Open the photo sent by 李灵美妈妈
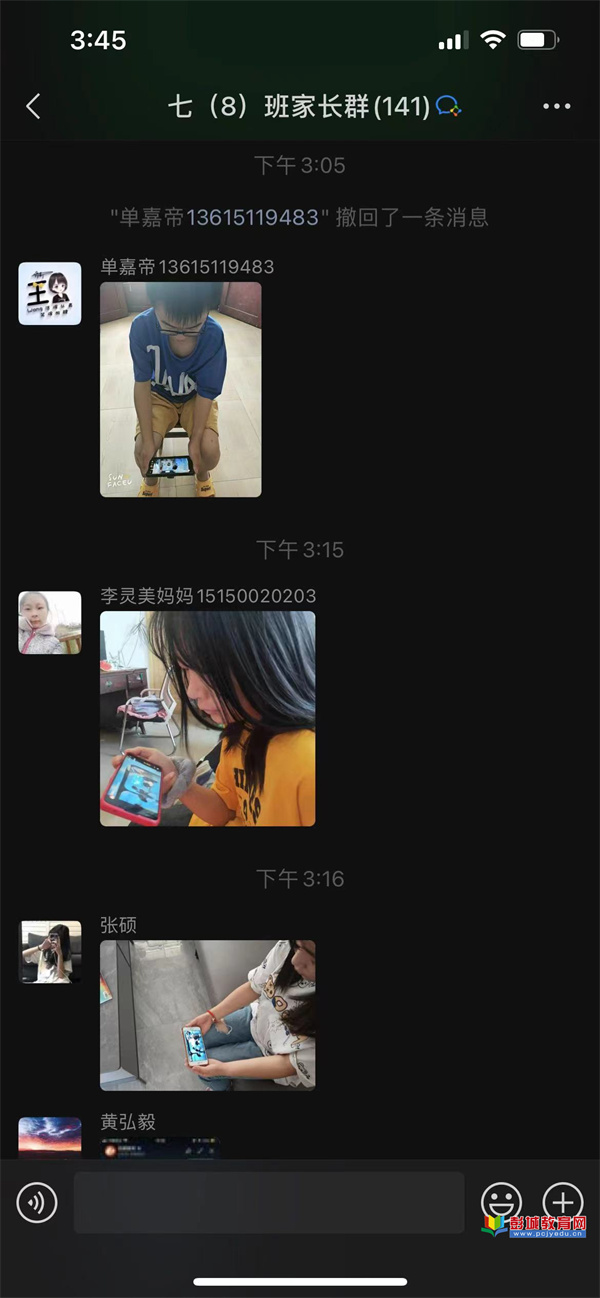The width and height of the screenshot is (600, 1298). 207,718
